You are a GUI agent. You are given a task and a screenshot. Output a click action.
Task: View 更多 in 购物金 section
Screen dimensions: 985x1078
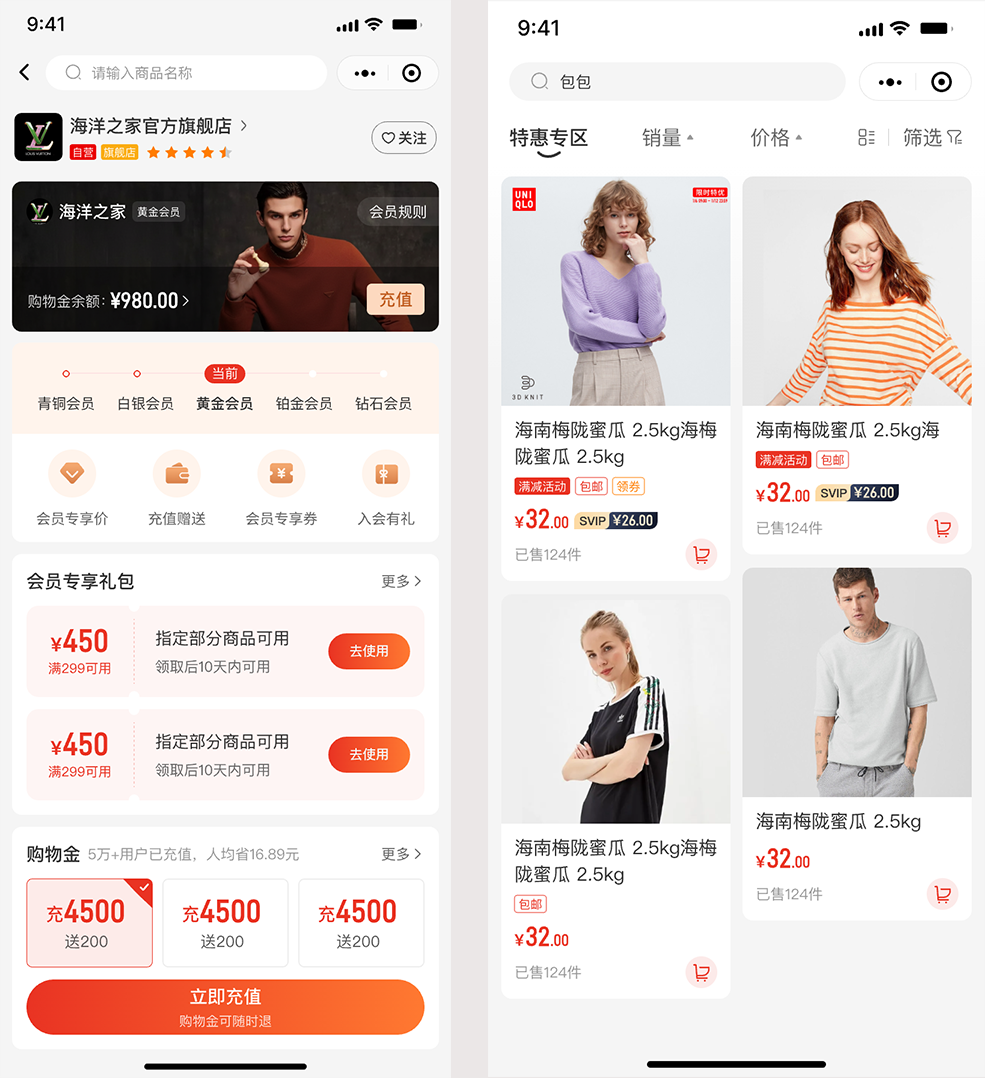[x=401, y=854]
